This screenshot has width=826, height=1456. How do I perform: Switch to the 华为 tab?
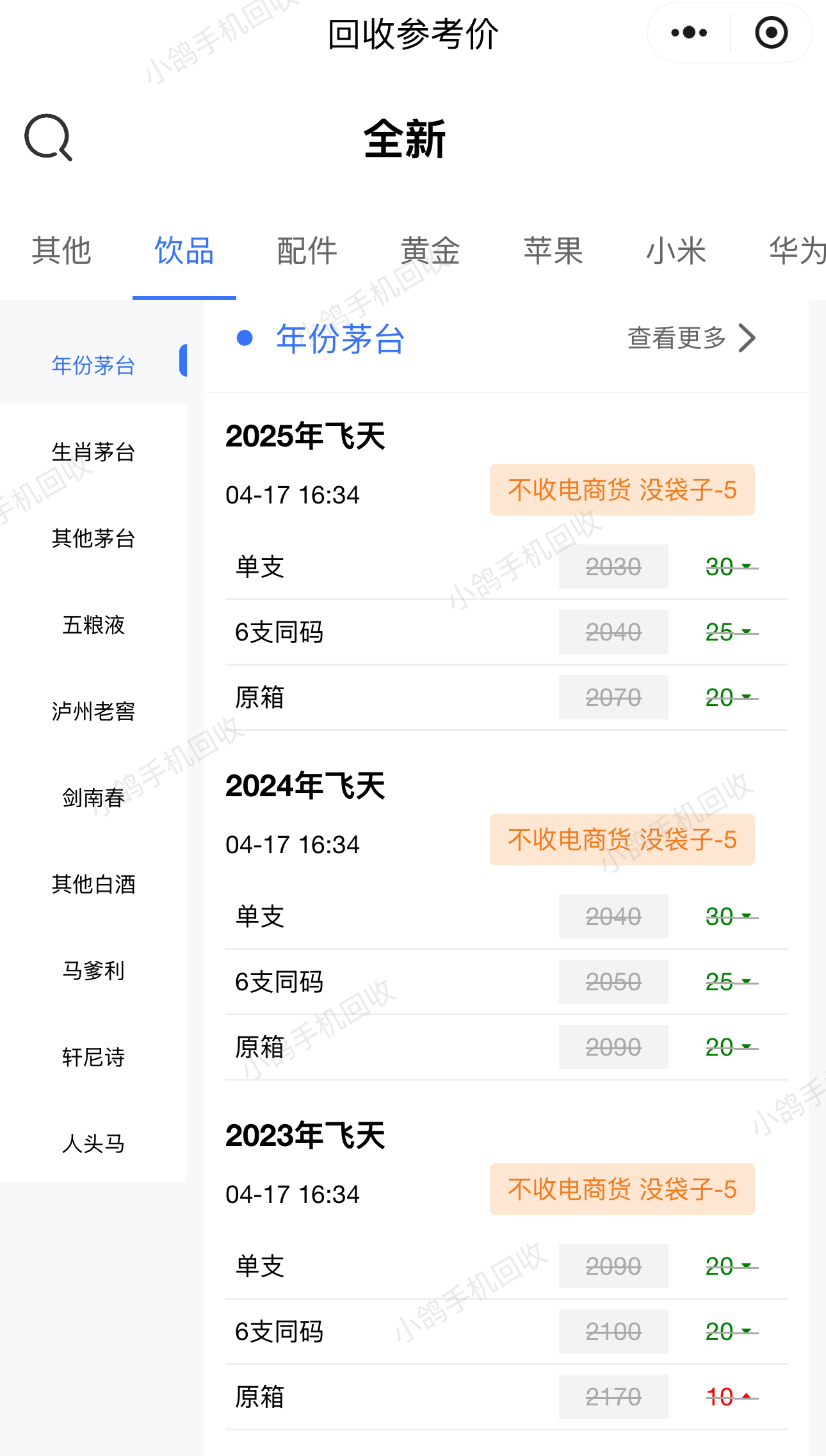pyautogui.click(x=797, y=250)
